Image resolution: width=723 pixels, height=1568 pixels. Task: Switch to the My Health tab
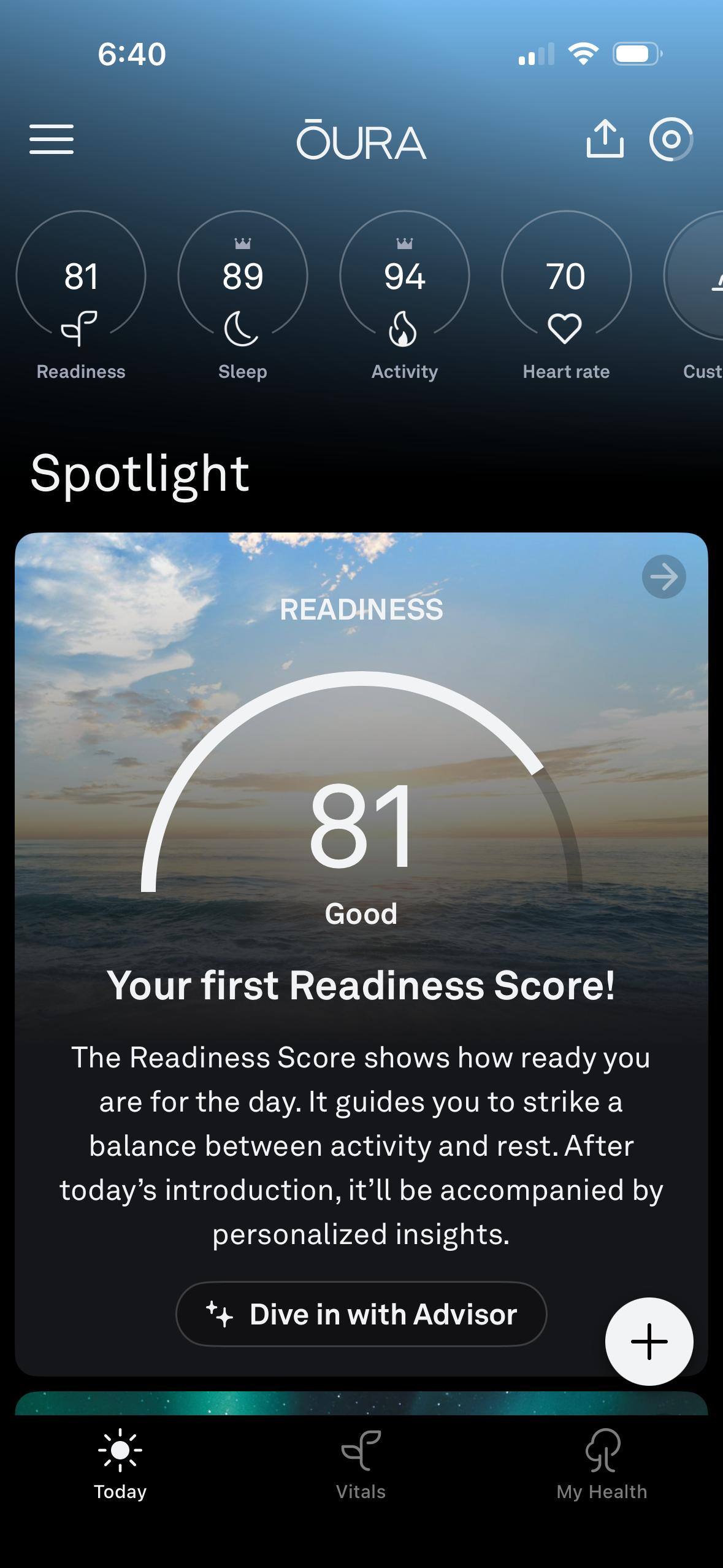602,1465
